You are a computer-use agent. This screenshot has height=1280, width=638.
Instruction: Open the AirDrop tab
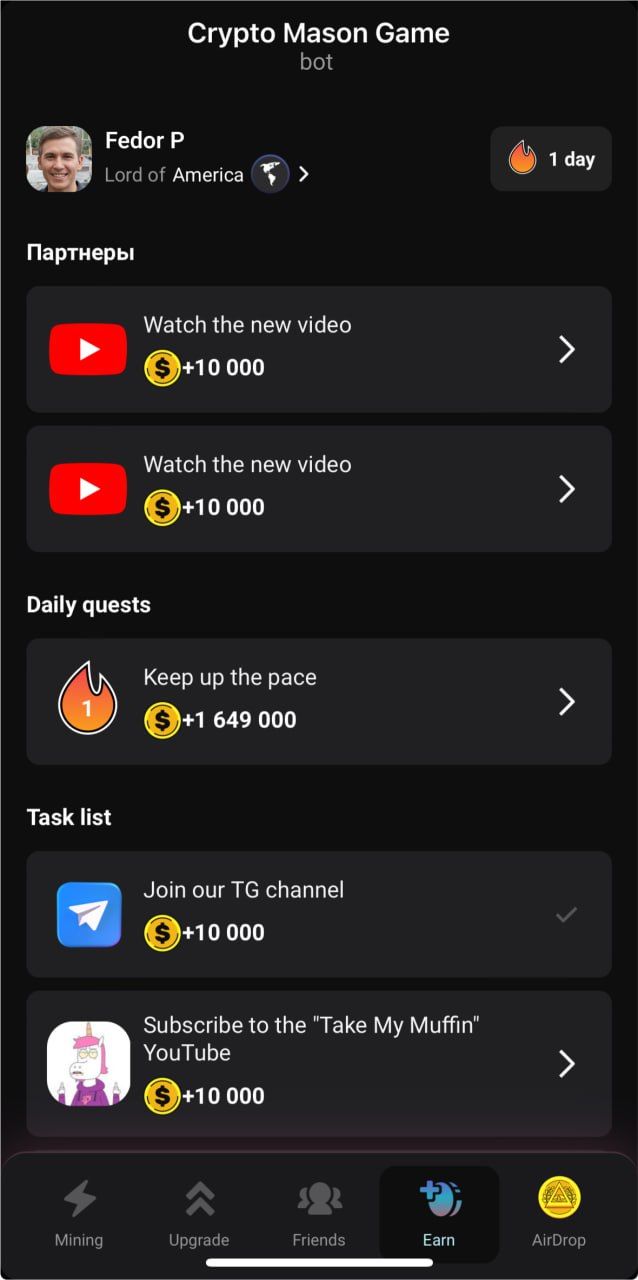[559, 1213]
